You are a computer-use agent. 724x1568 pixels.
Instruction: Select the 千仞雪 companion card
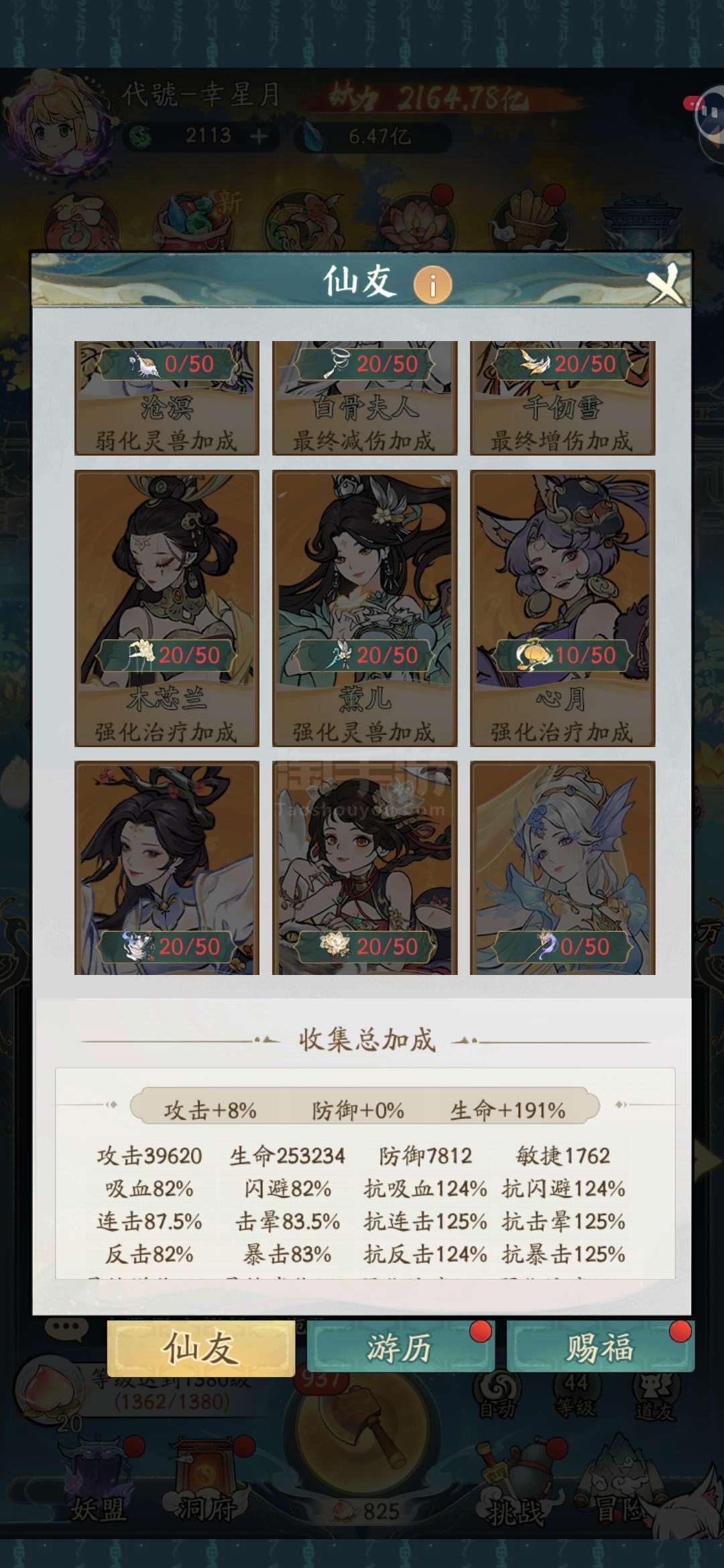pos(562,398)
